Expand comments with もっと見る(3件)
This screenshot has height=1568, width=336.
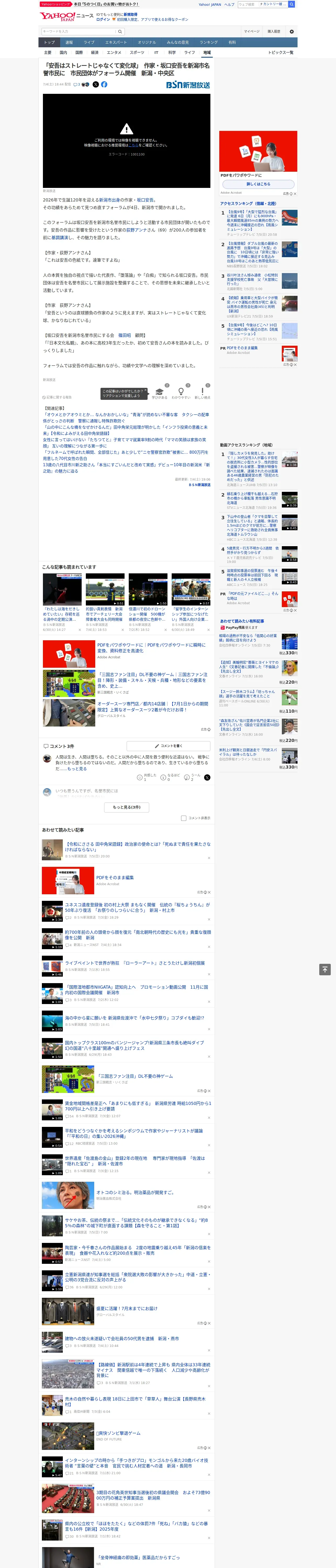coord(127,807)
